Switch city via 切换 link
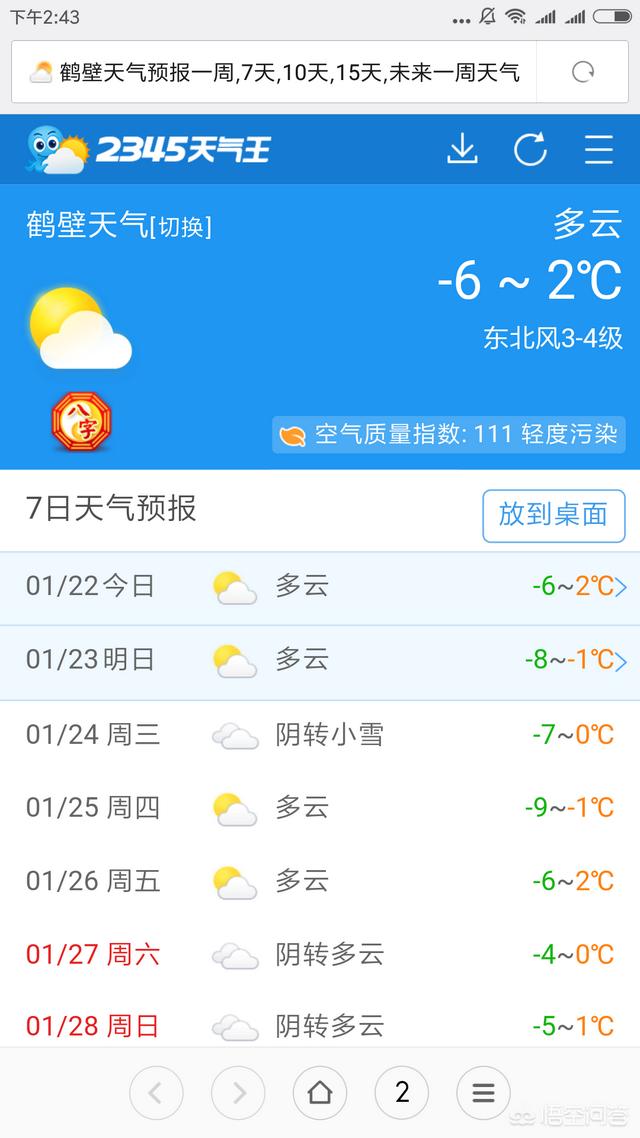Screen dimensions: 640x1138 click(181, 227)
